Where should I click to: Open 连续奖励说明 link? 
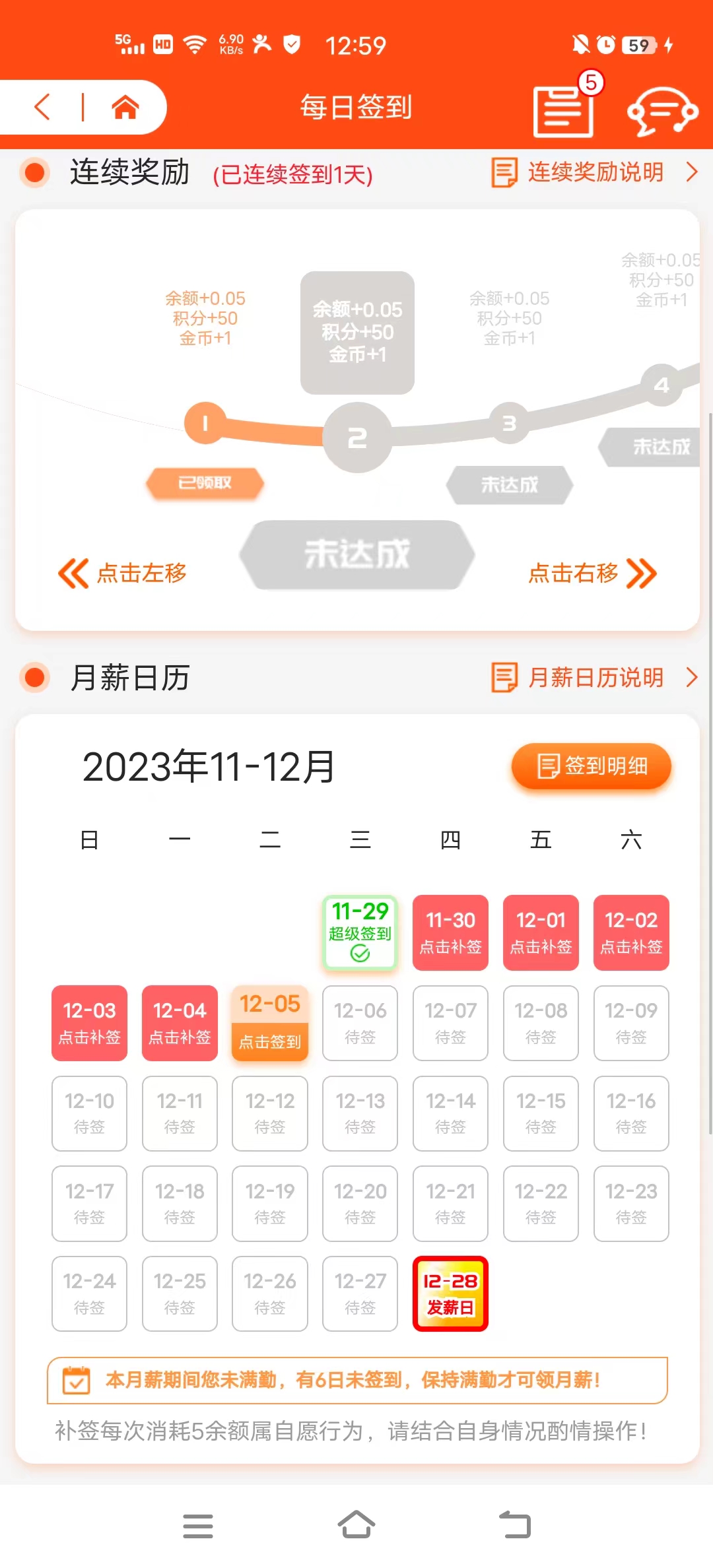(594, 173)
